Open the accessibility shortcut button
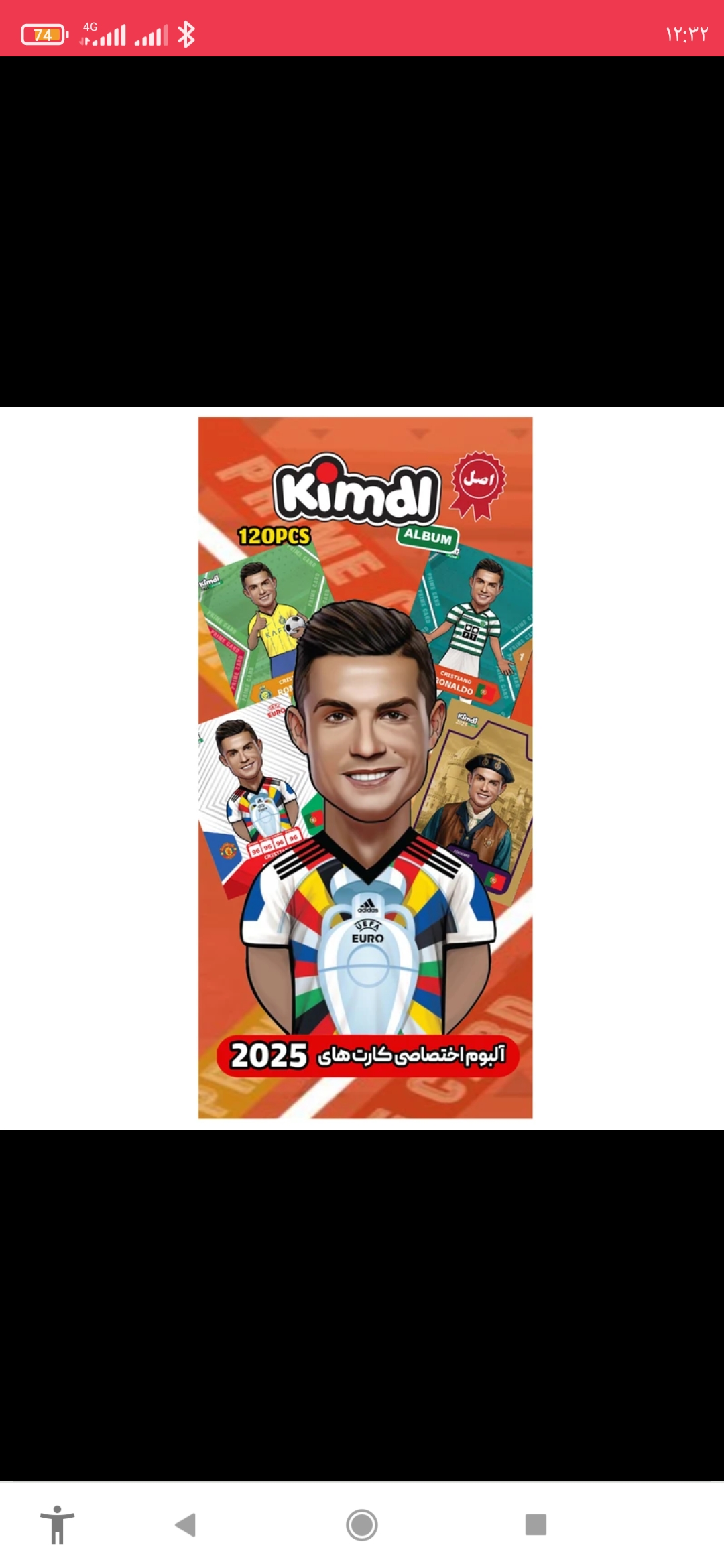 tap(58, 1524)
